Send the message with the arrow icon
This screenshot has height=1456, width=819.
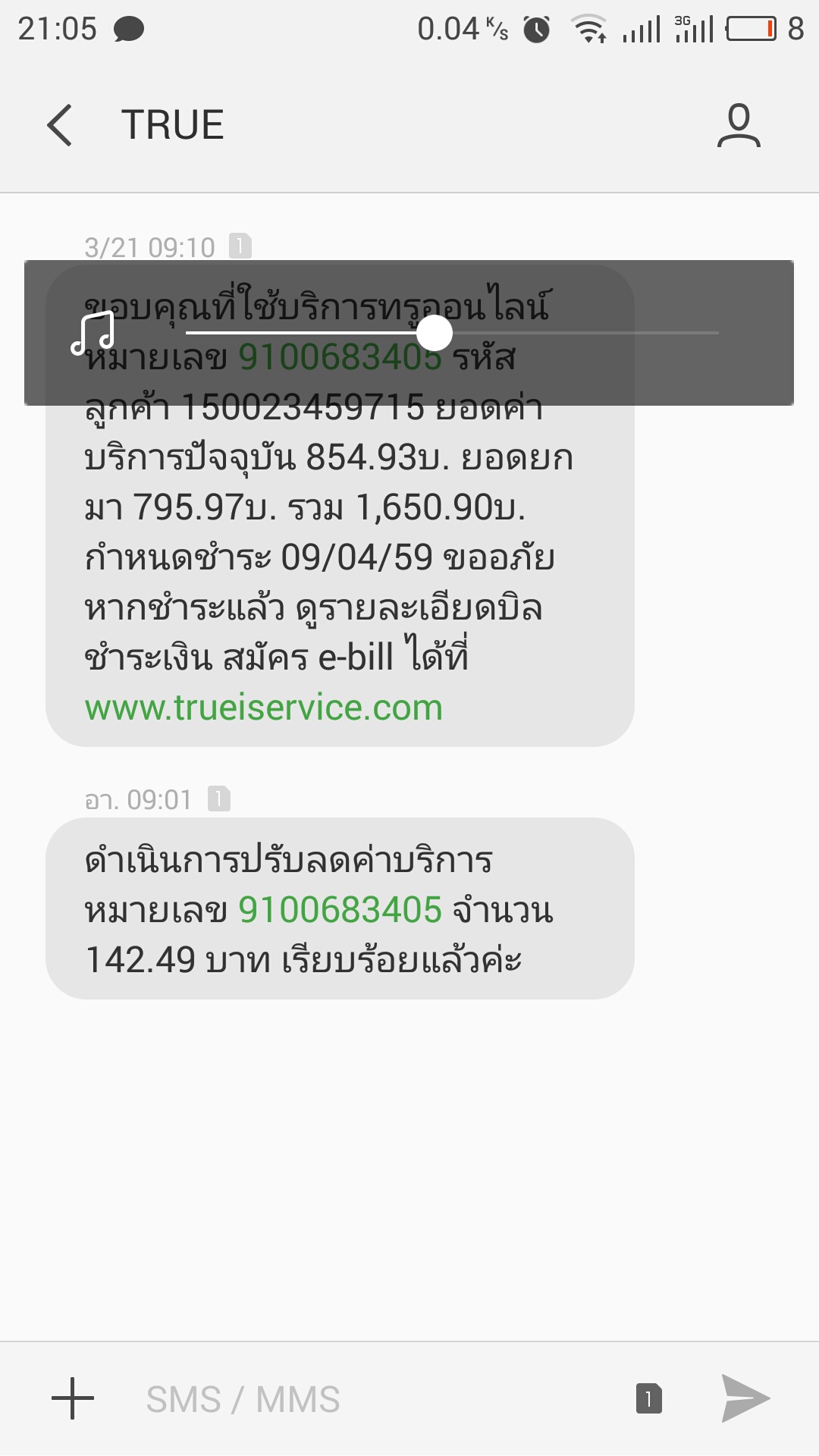[745, 1398]
